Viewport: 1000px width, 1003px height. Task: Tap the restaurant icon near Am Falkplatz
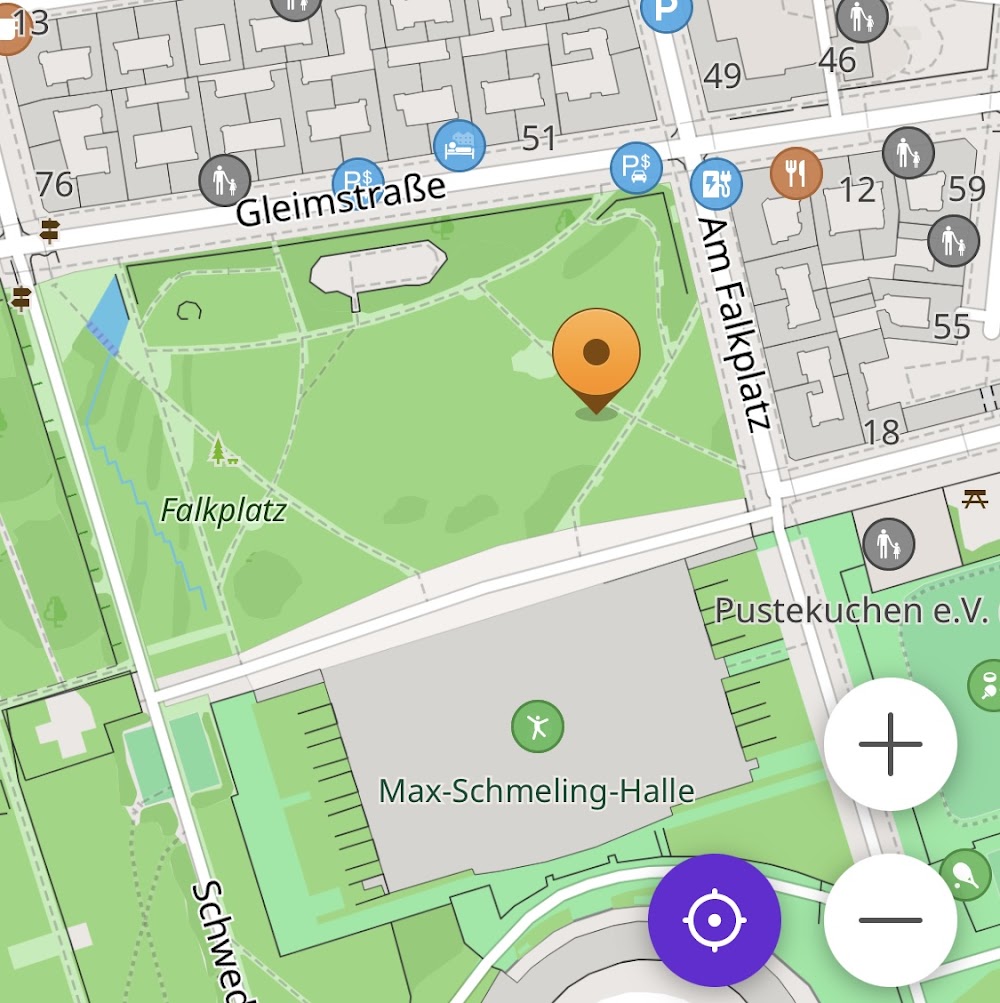tap(796, 175)
